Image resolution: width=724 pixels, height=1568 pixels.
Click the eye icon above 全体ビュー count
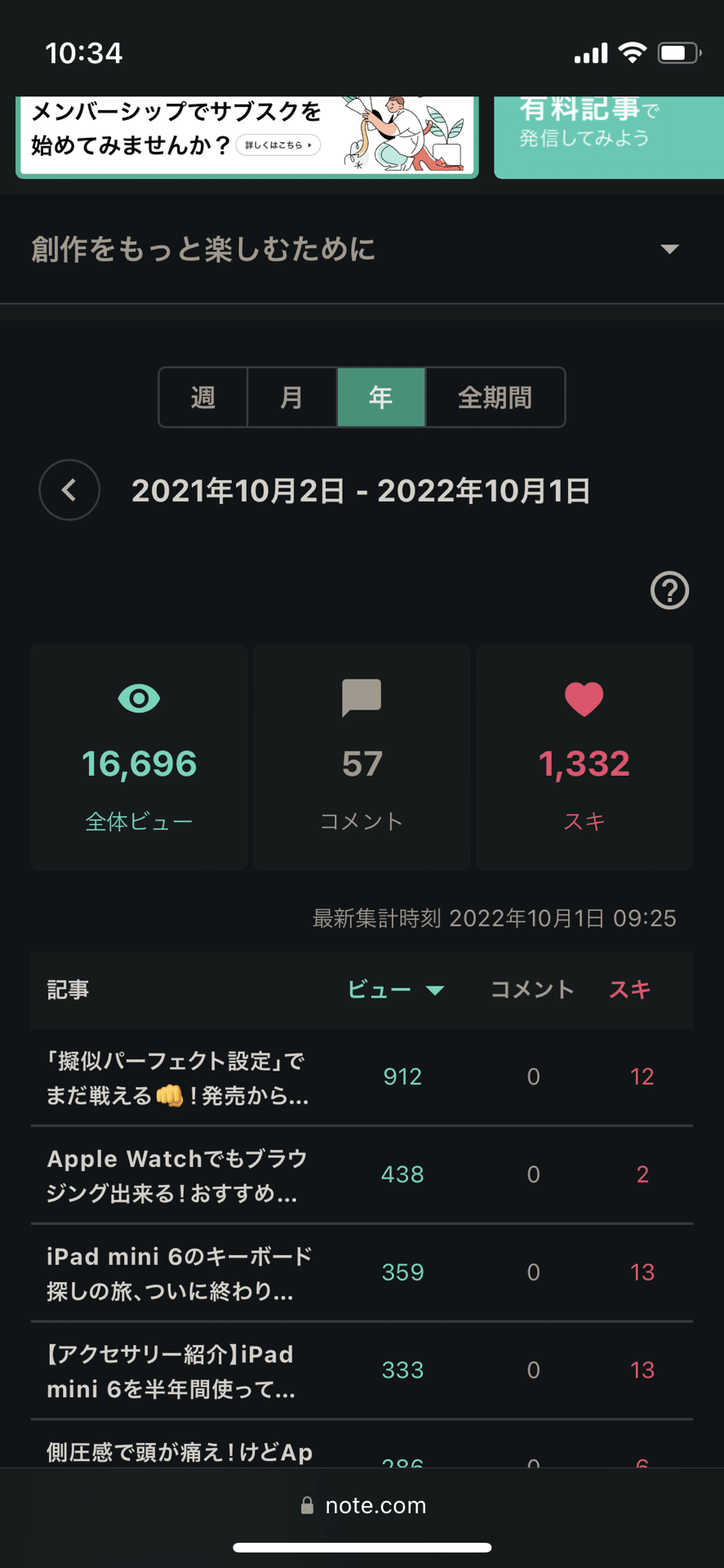(139, 697)
